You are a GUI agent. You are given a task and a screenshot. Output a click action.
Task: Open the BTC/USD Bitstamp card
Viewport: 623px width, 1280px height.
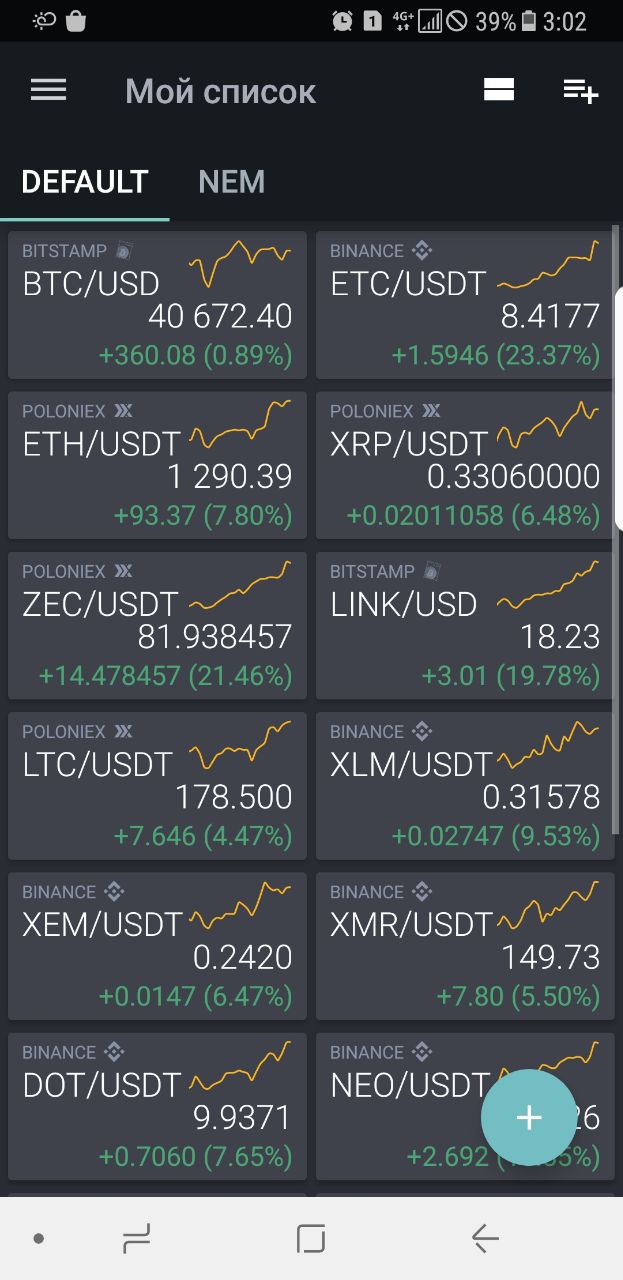coord(157,305)
